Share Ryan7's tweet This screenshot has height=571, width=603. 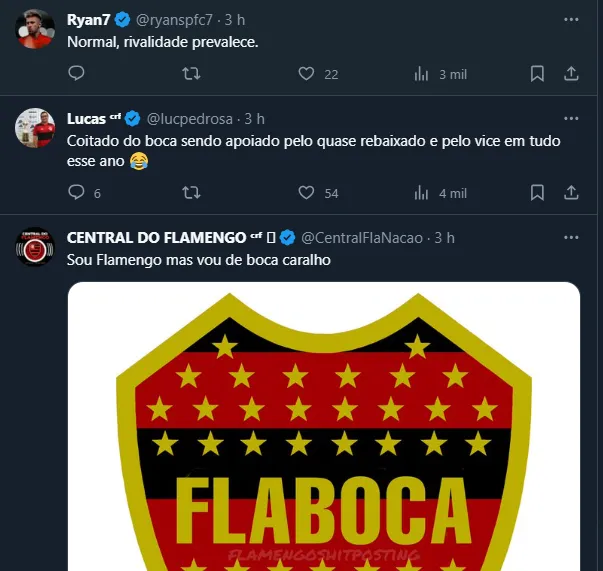click(571, 73)
